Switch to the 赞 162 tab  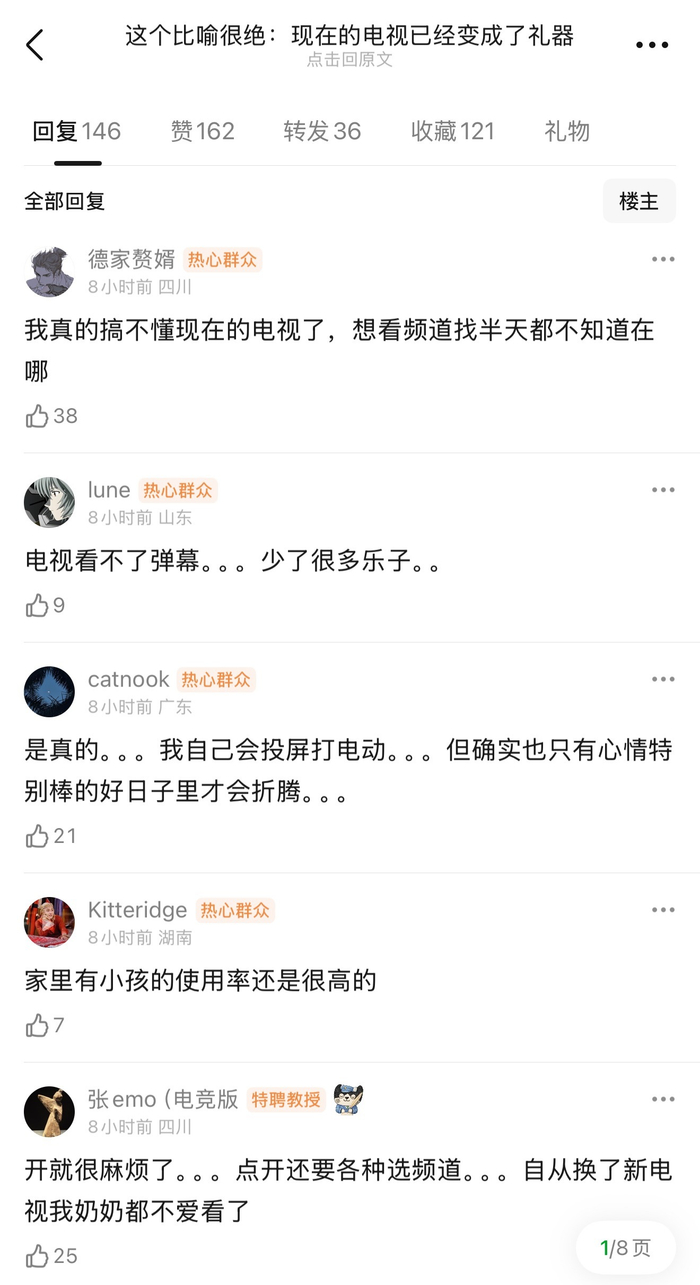click(202, 131)
